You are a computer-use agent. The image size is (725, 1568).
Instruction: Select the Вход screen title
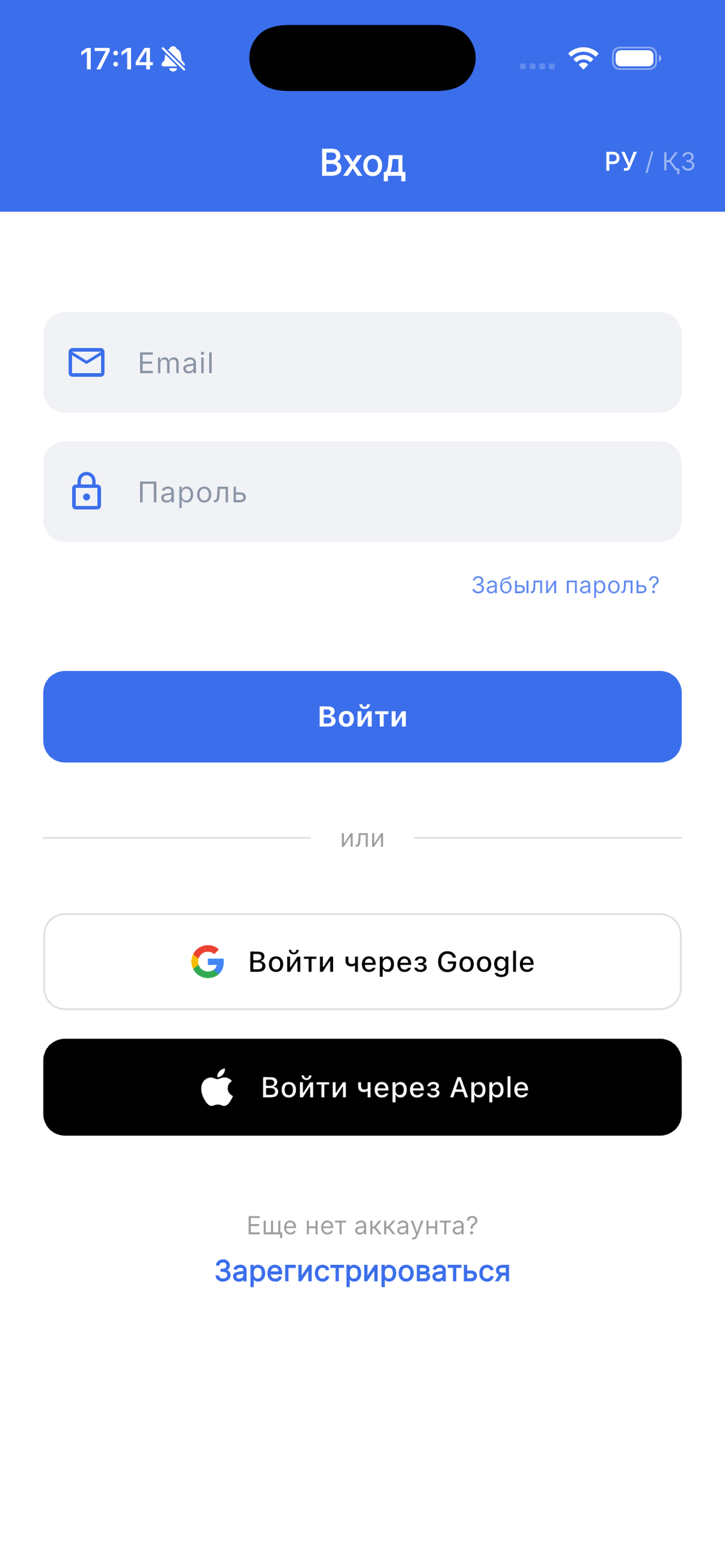(x=363, y=163)
